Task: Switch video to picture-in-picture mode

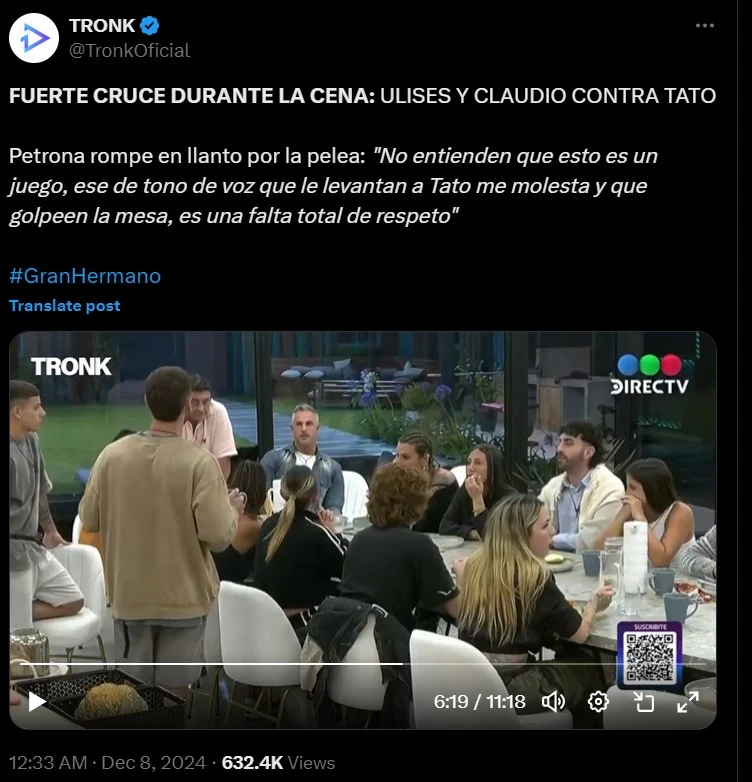Action: coord(643,702)
